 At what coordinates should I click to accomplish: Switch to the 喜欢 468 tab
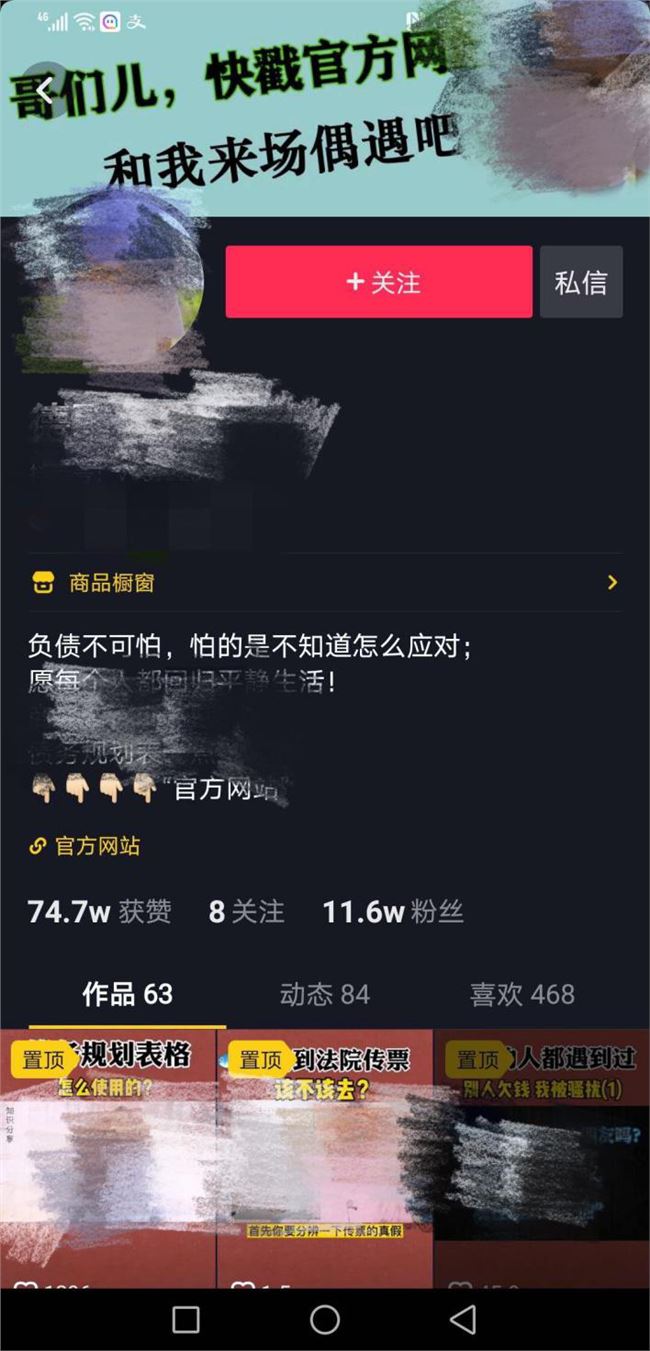pyautogui.click(x=522, y=994)
